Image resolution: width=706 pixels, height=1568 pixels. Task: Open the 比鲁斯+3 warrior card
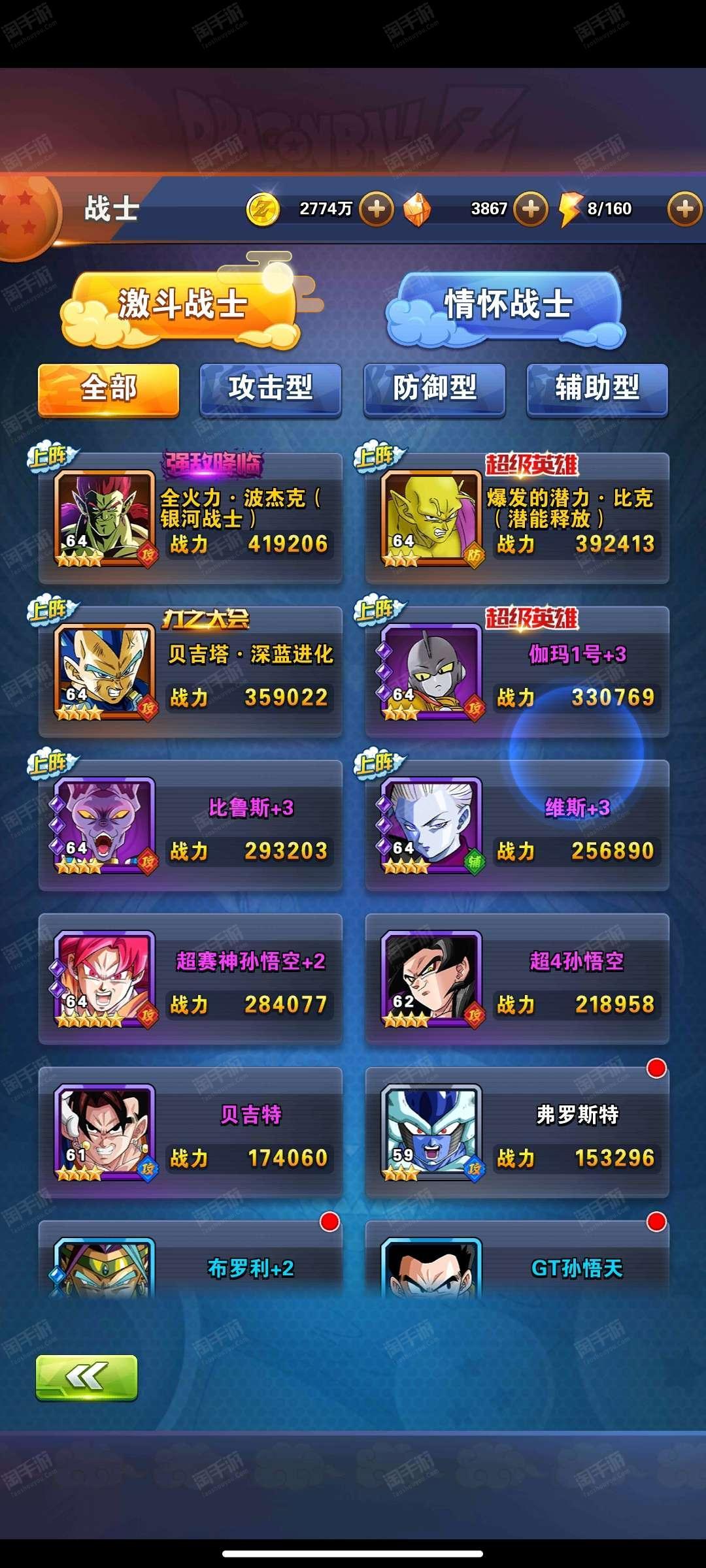(190, 825)
